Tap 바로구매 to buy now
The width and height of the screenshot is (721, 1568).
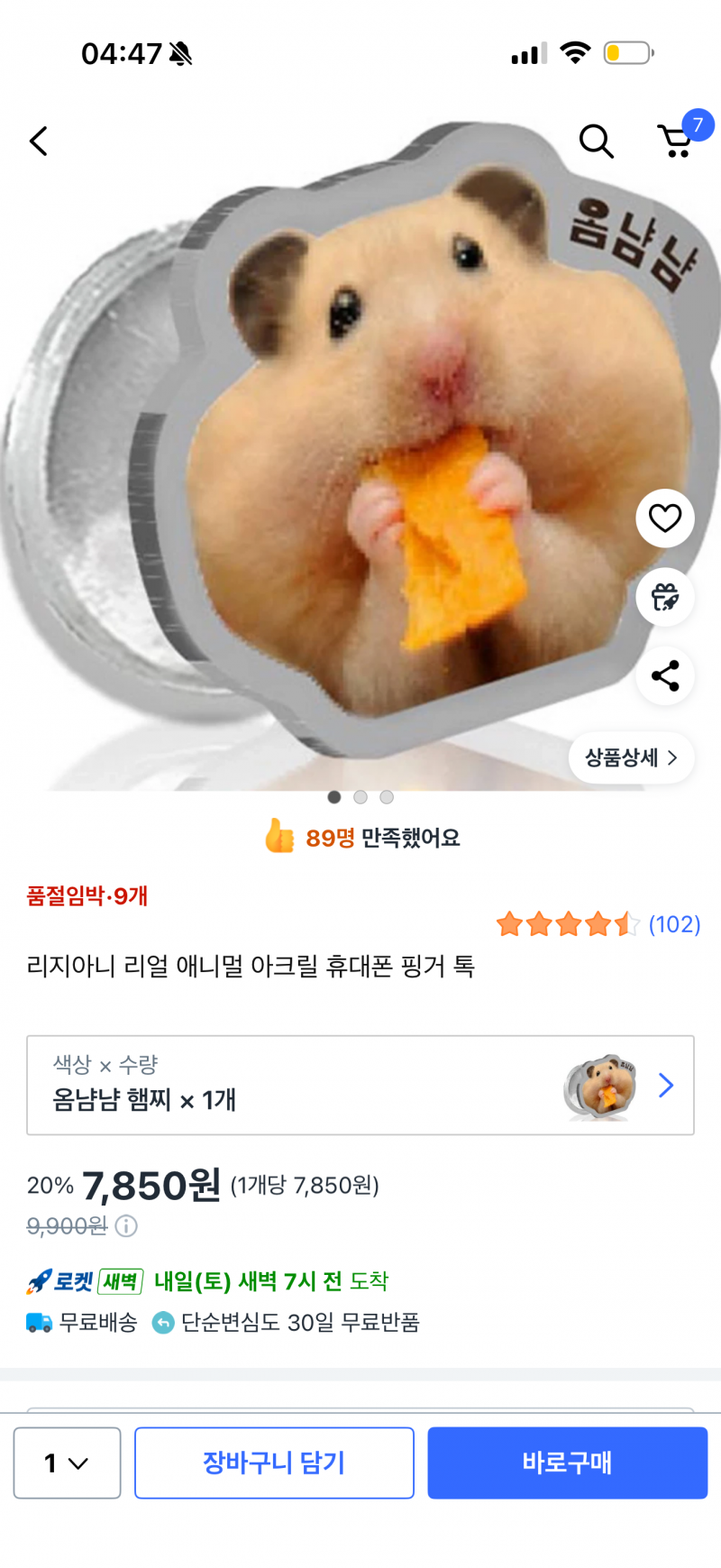pyautogui.click(x=567, y=1463)
